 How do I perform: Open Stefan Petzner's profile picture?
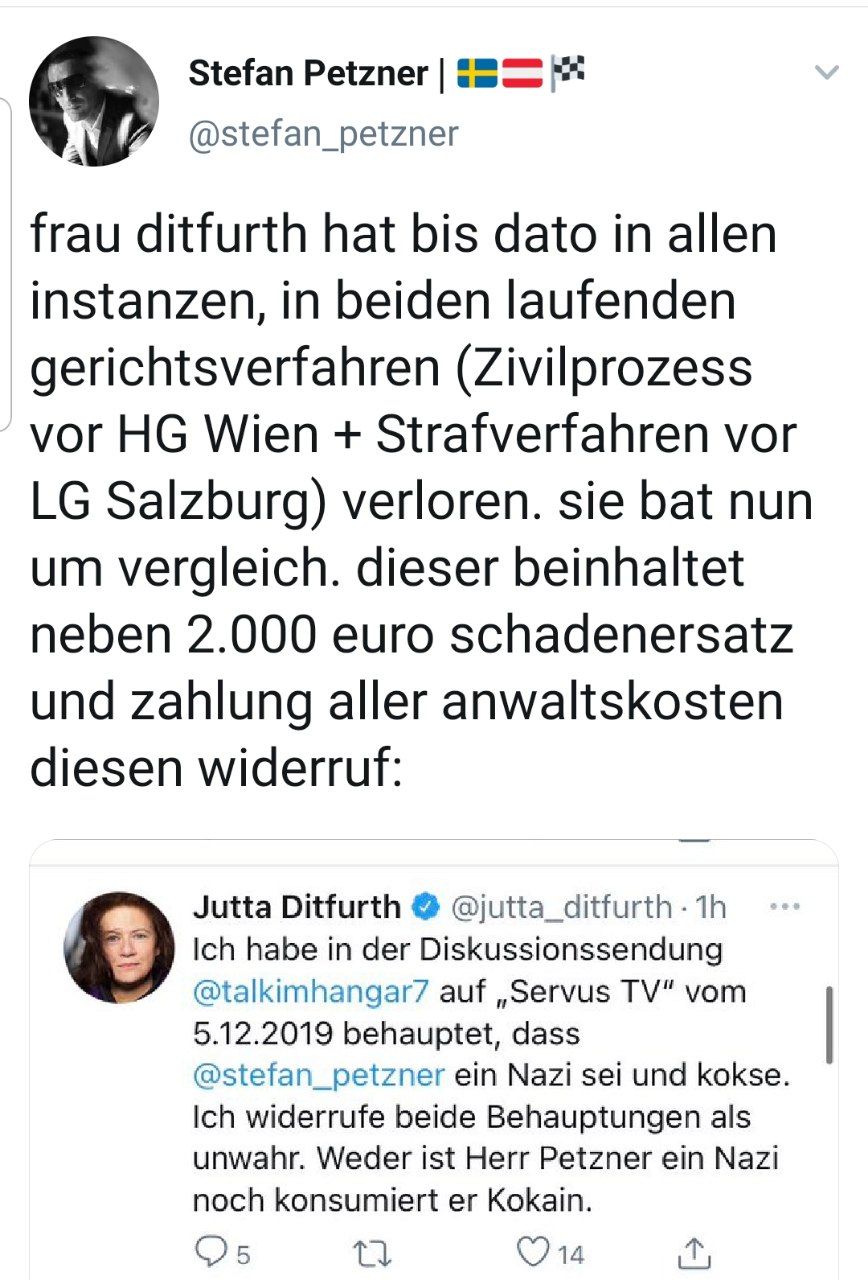(x=93, y=102)
